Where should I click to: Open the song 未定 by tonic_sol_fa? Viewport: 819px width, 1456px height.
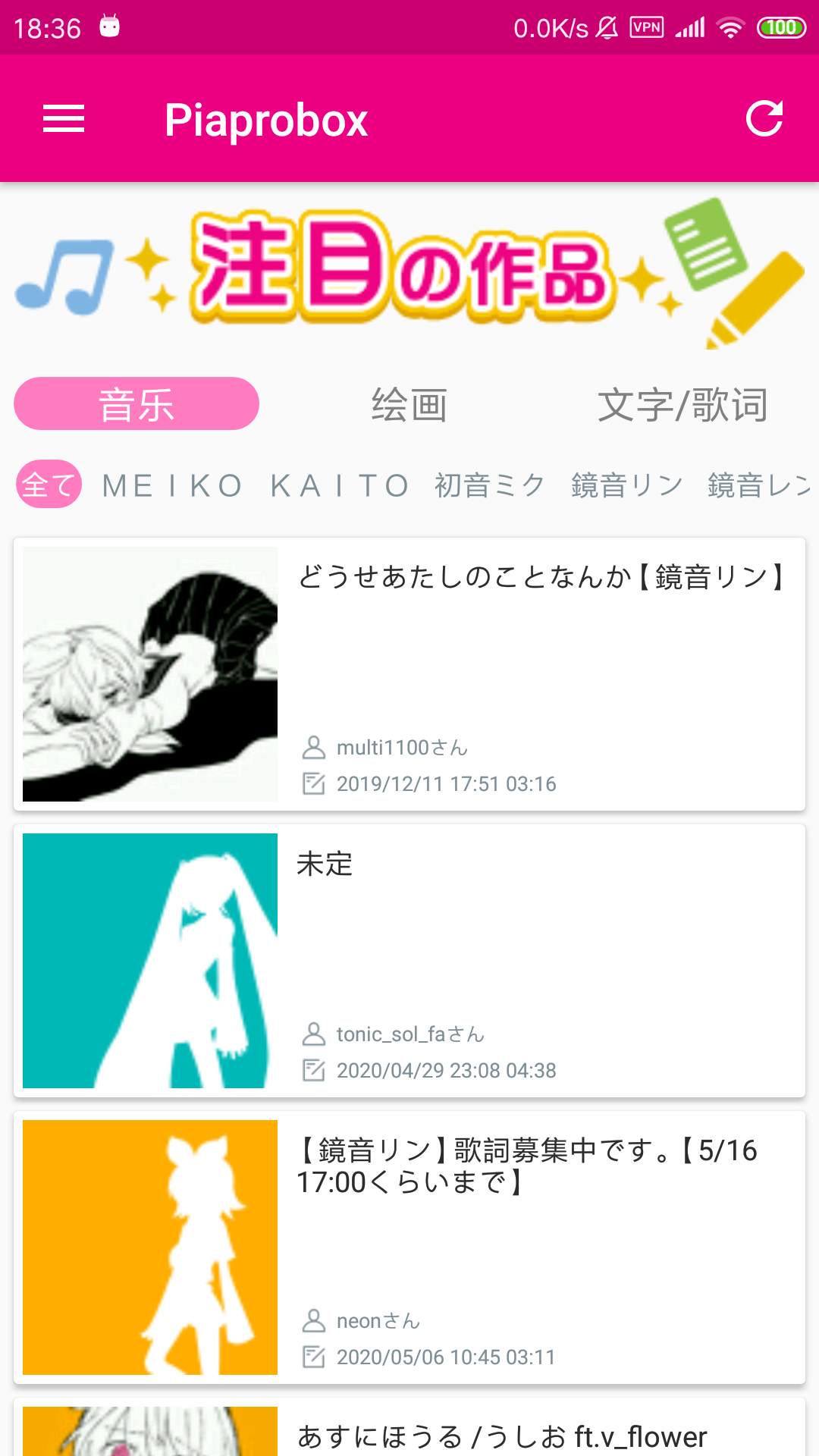409,960
